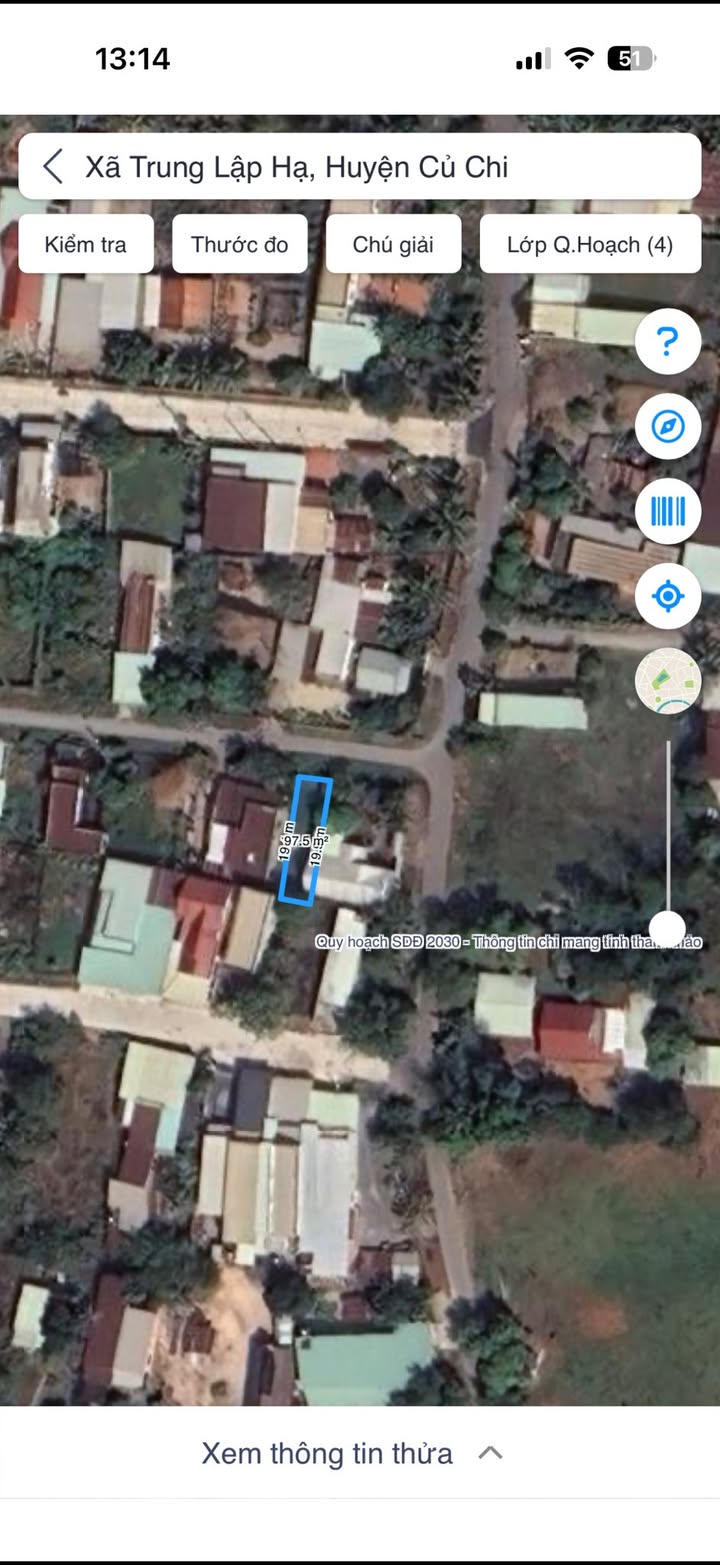The image size is (720, 1565).
Task: Expand Xem thông tin thửa panel
Action: tap(352, 1453)
